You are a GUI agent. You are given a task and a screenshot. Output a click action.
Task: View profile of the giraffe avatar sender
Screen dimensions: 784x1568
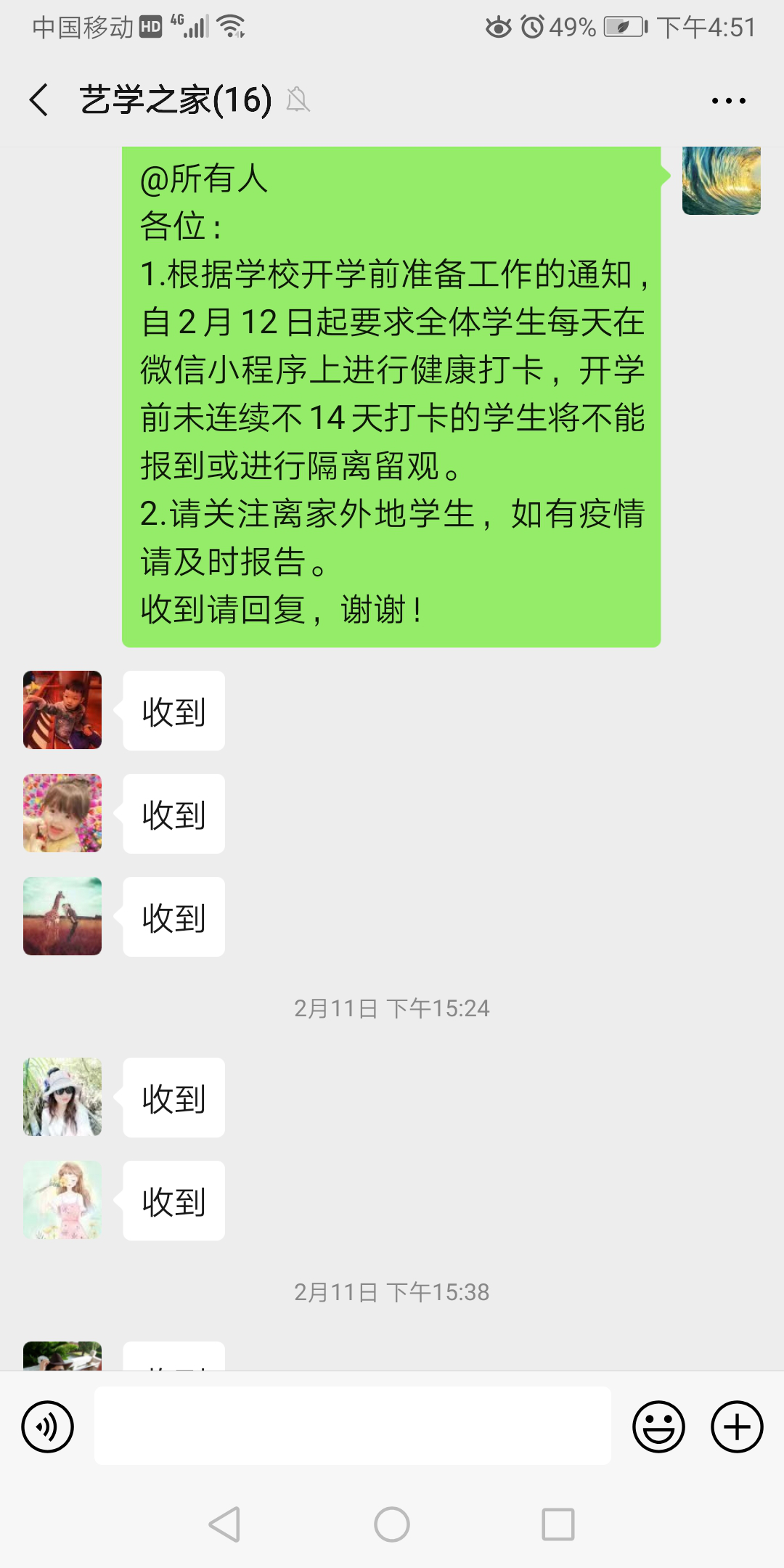pyautogui.click(x=62, y=916)
